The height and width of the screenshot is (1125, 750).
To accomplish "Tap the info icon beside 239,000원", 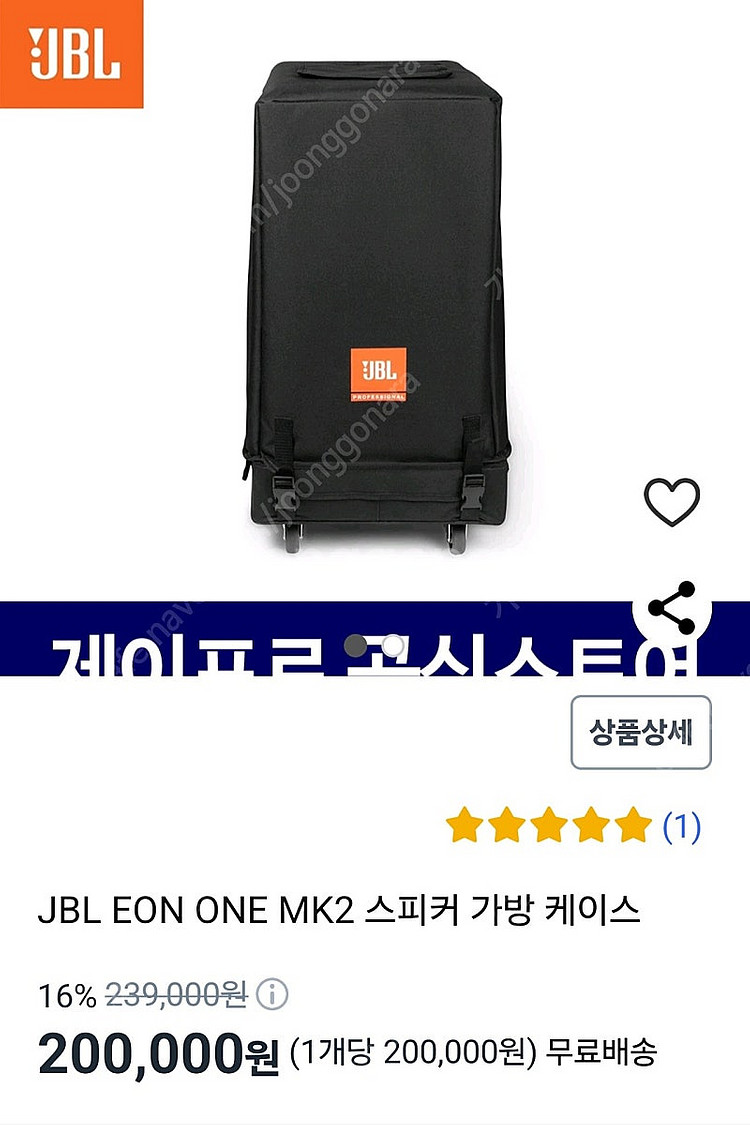I will (272, 996).
